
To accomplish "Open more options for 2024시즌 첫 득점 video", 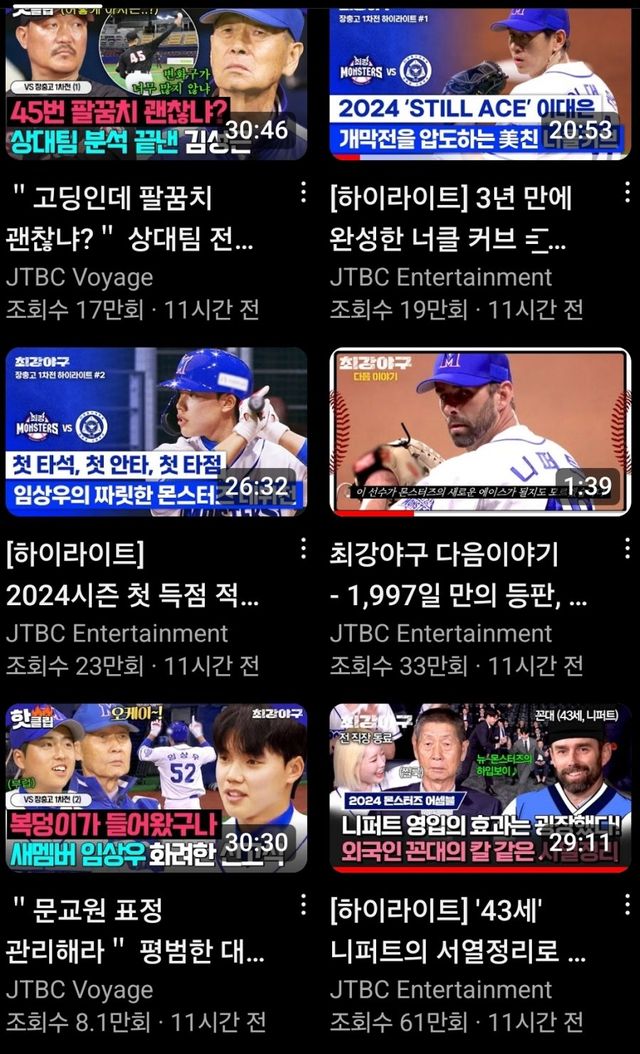I will click(303, 549).
